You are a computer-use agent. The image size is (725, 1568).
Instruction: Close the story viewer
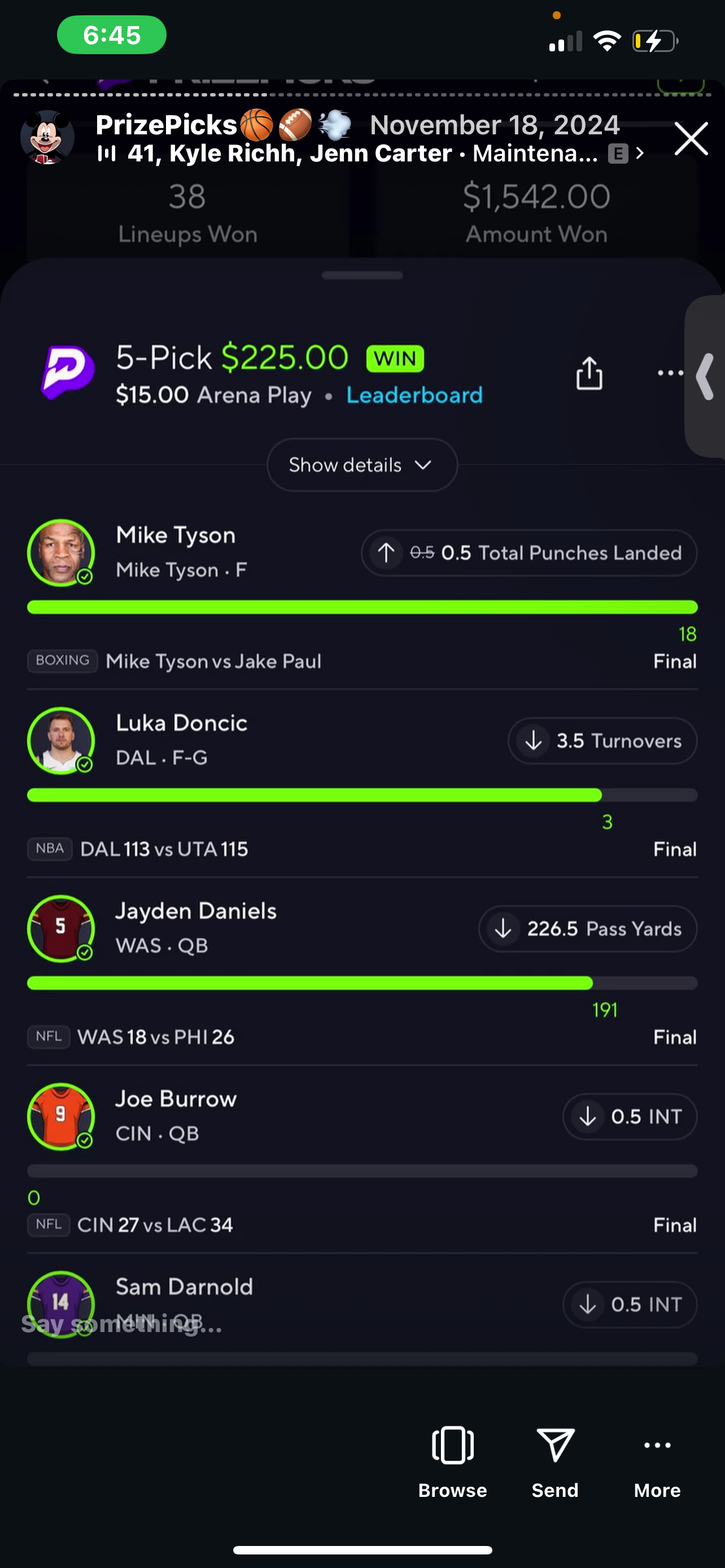click(x=691, y=139)
